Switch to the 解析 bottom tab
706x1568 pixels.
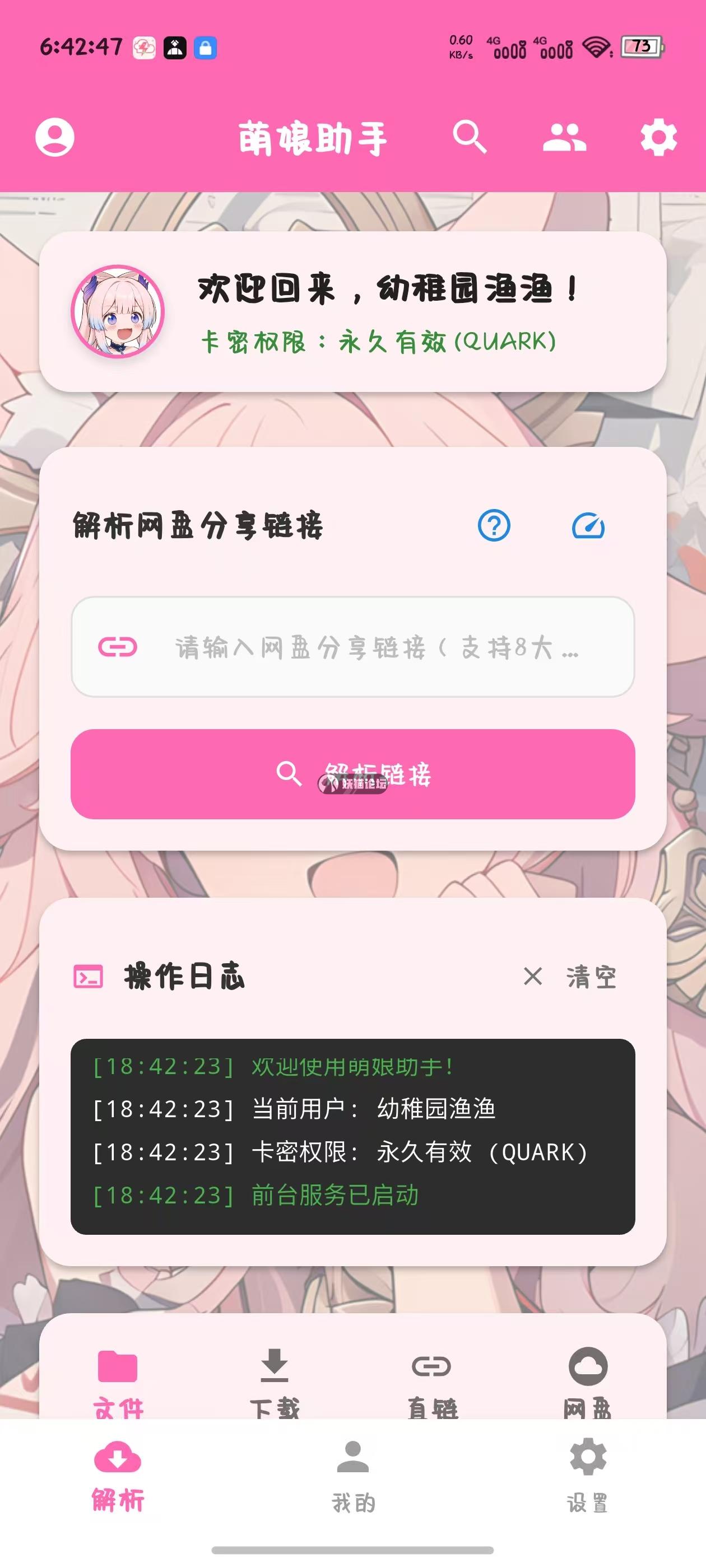click(118, 1476)
